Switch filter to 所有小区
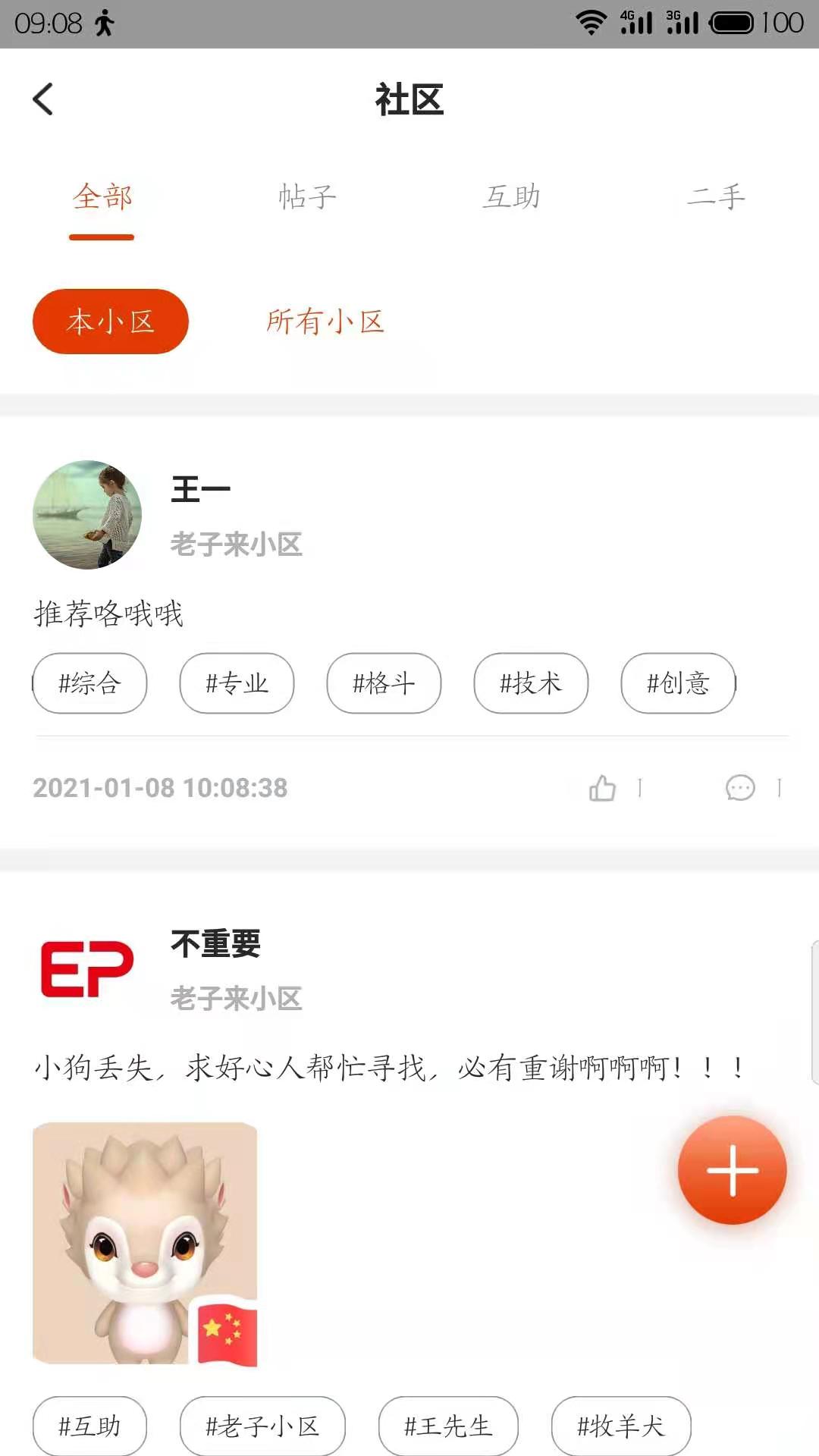819x1456 pixels. (x=325, y=321)
